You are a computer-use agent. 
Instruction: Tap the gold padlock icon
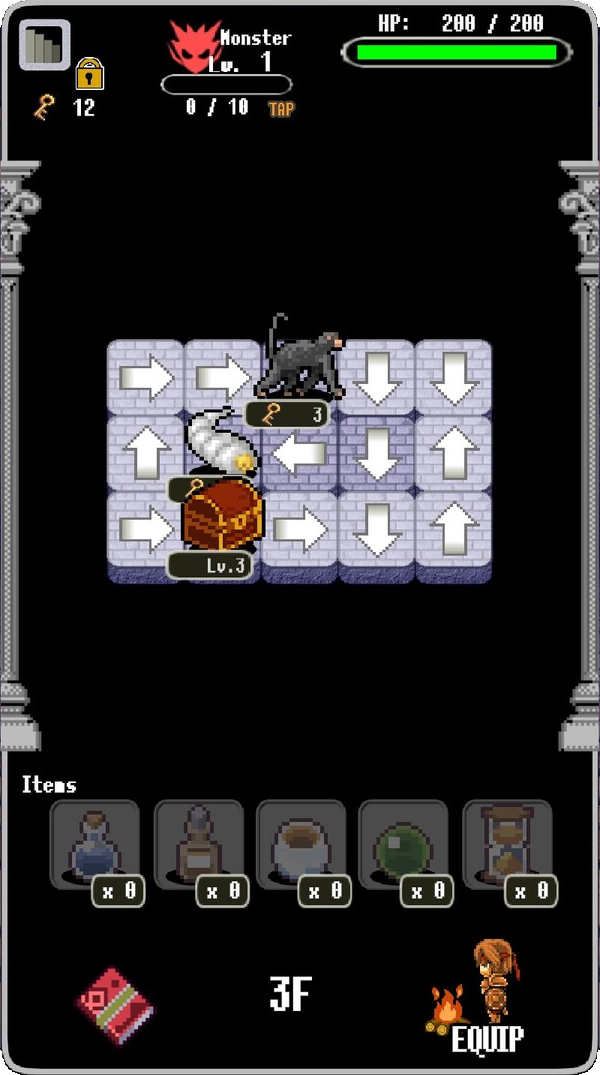(x=90, y=74)
